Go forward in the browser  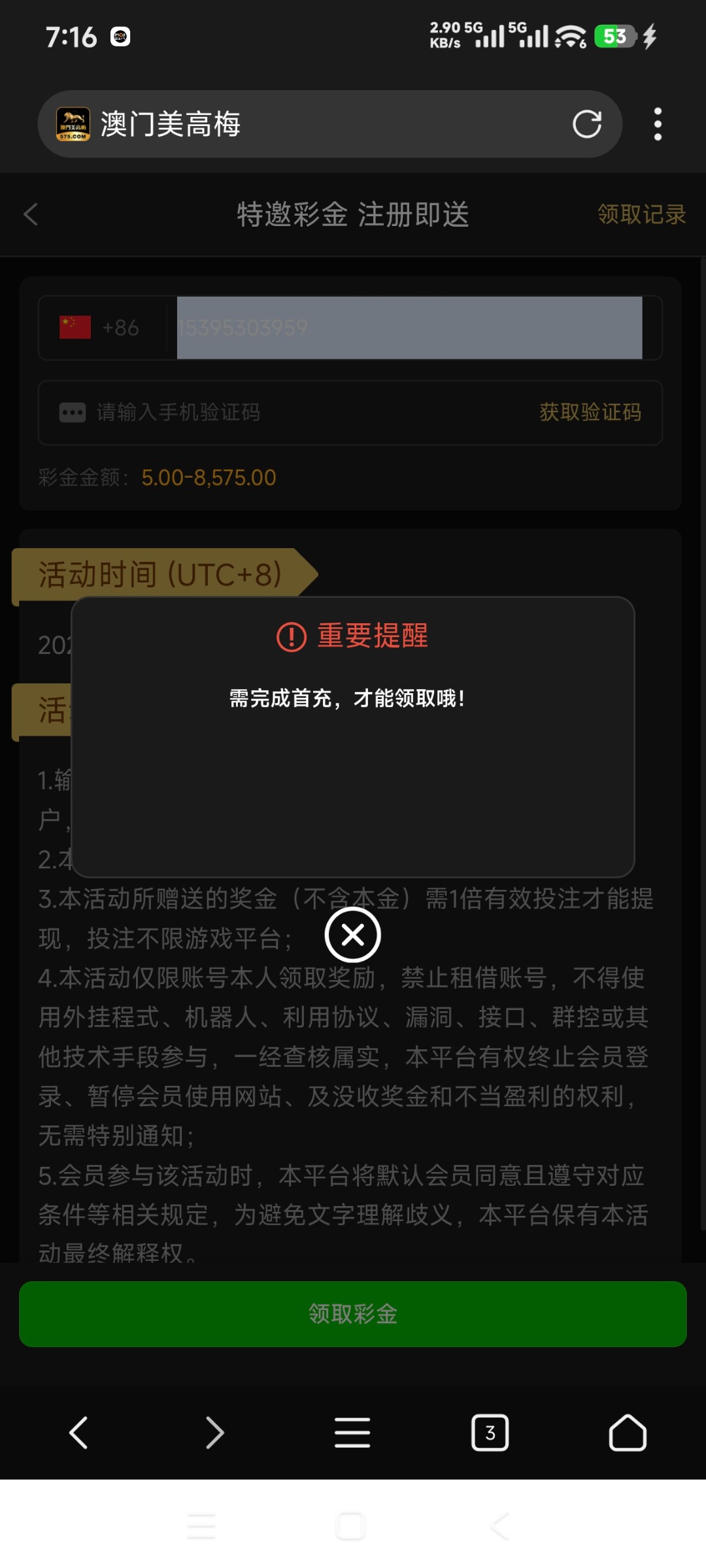point(215,1433)
